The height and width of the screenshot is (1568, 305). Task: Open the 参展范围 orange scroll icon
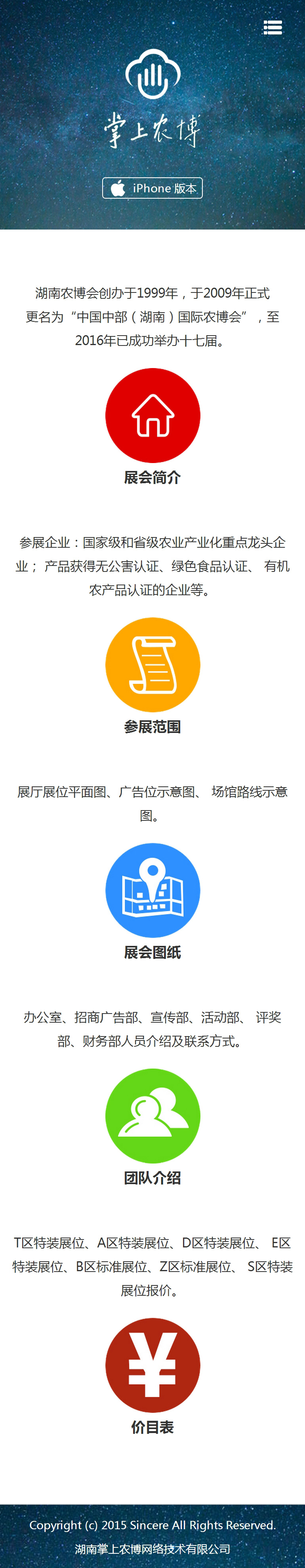click(x=152, y=665)
